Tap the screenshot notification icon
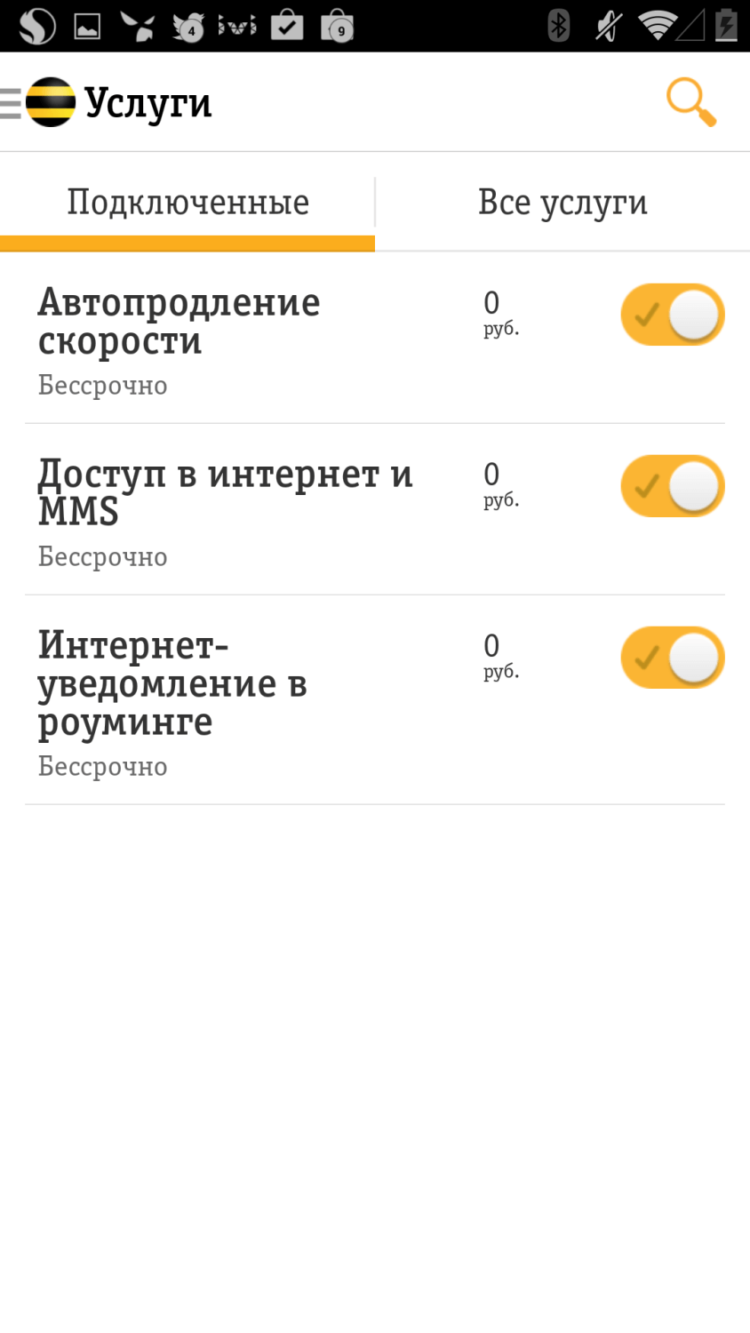Screen dimensions: 750x1333 [x=87, y=25]
